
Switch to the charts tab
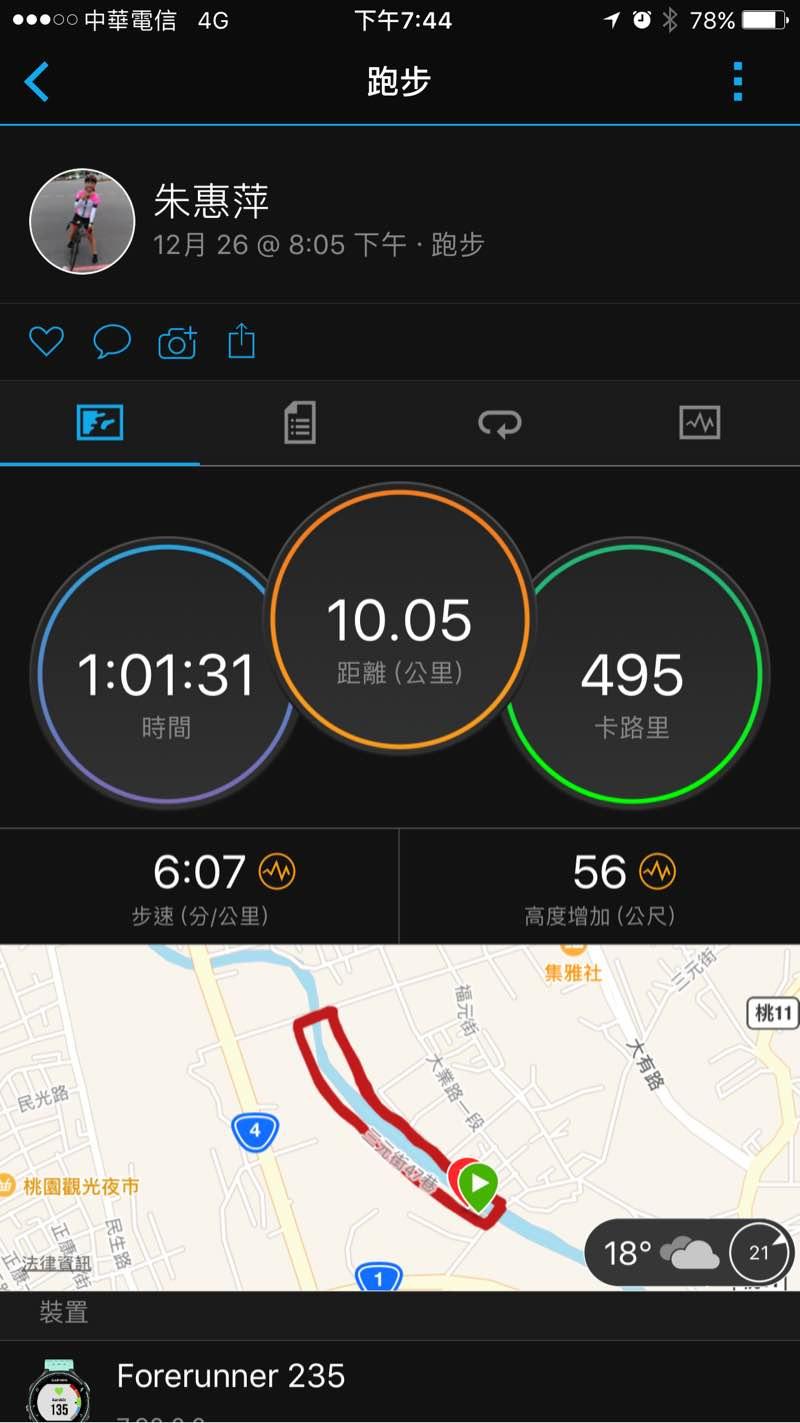pyautogui.click(x=699, y=423)
